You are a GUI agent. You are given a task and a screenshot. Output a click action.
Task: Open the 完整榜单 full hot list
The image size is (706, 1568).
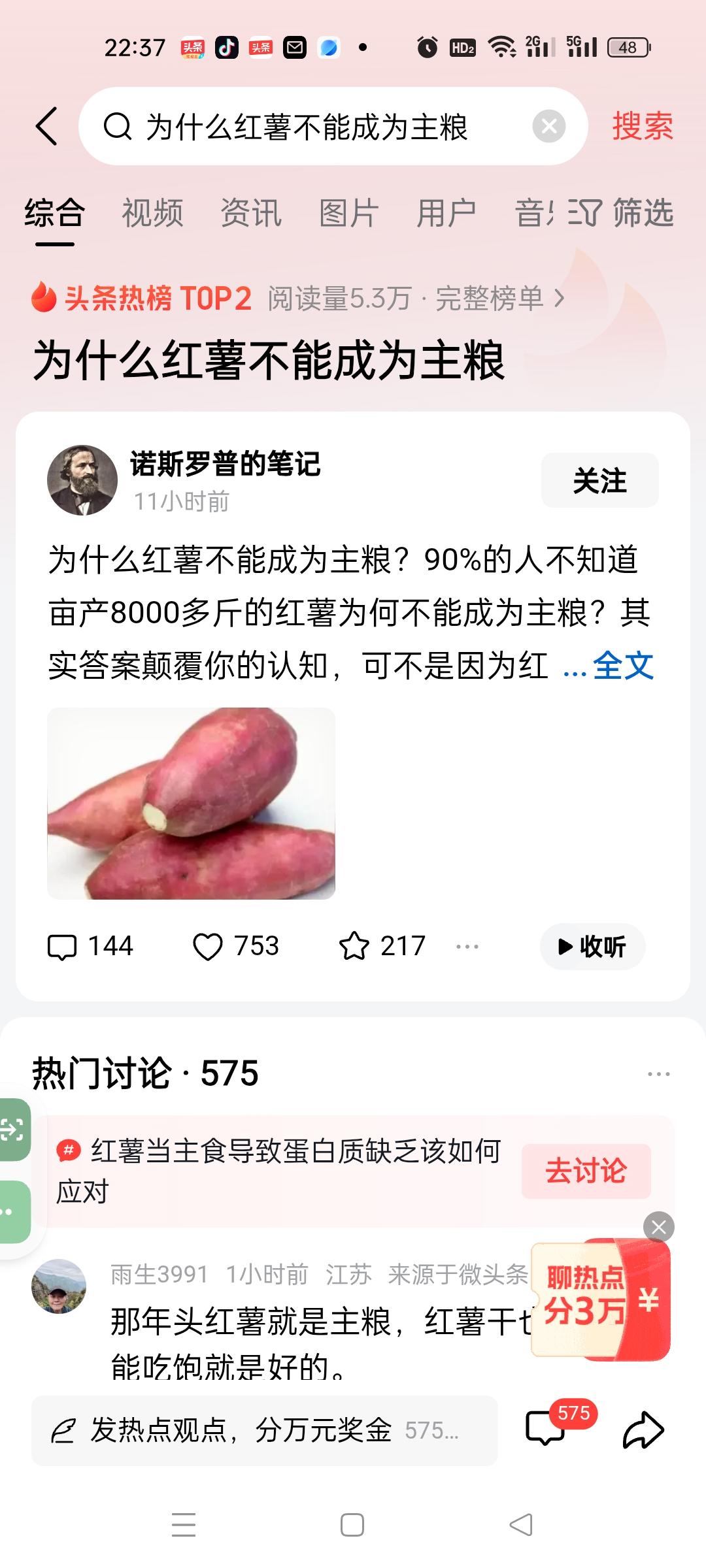point(498,299)
